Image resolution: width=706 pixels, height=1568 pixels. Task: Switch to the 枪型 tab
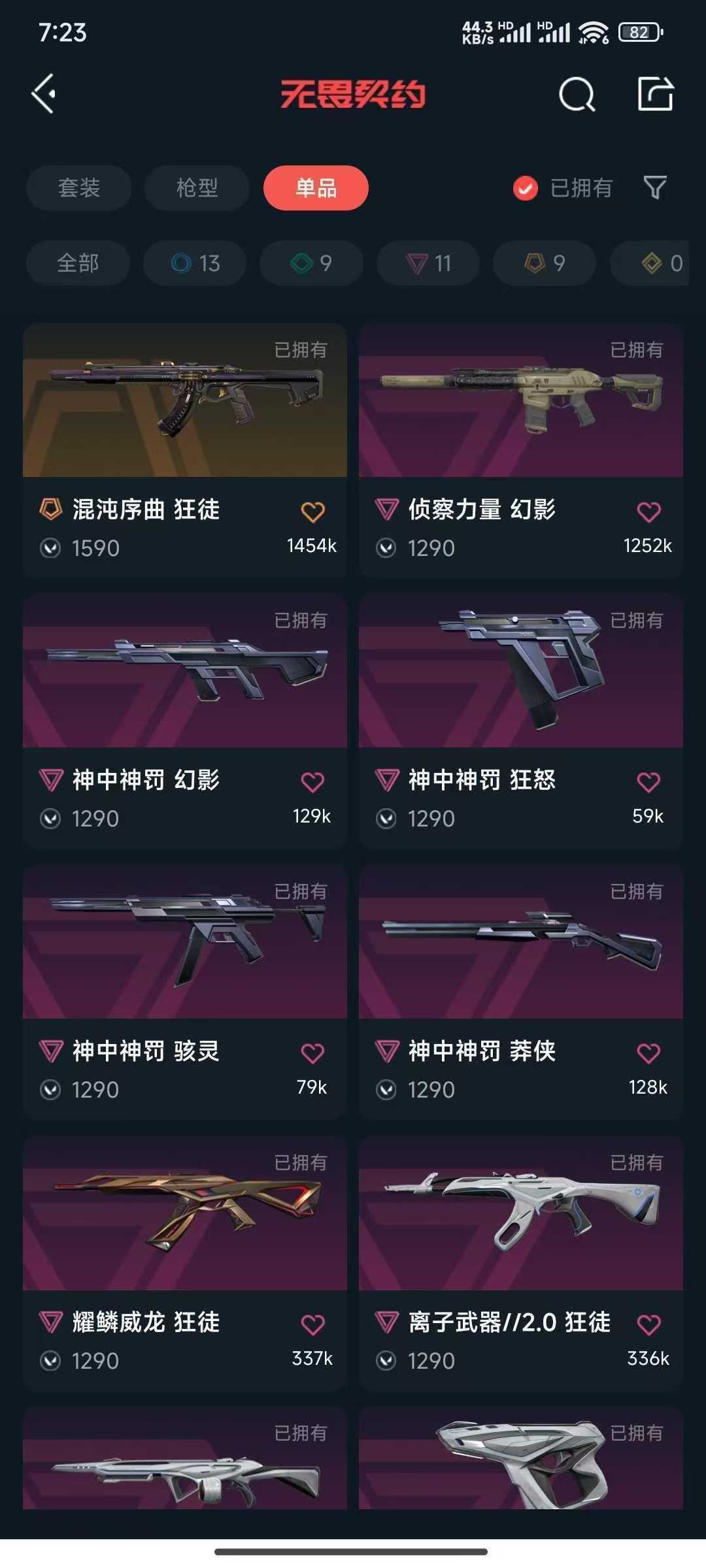coord(196,188)
